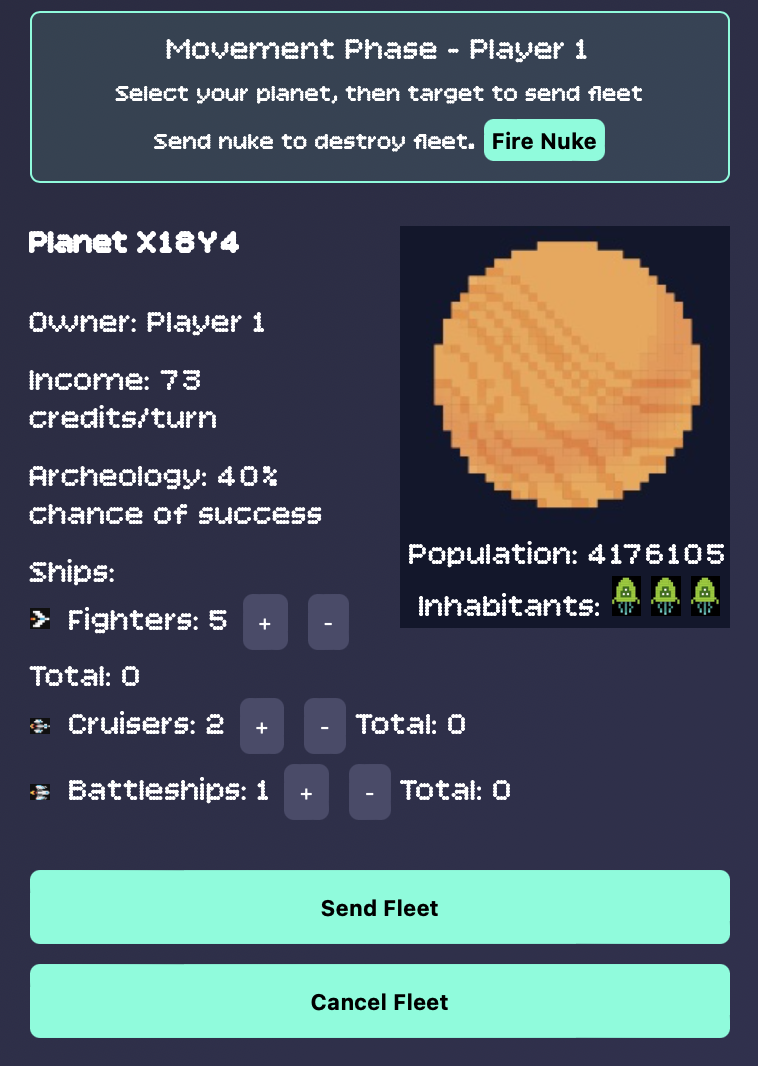This screenshot has height=1066, width=758.
Task: Add a battleship to the fleet
Action: [306, 792]
